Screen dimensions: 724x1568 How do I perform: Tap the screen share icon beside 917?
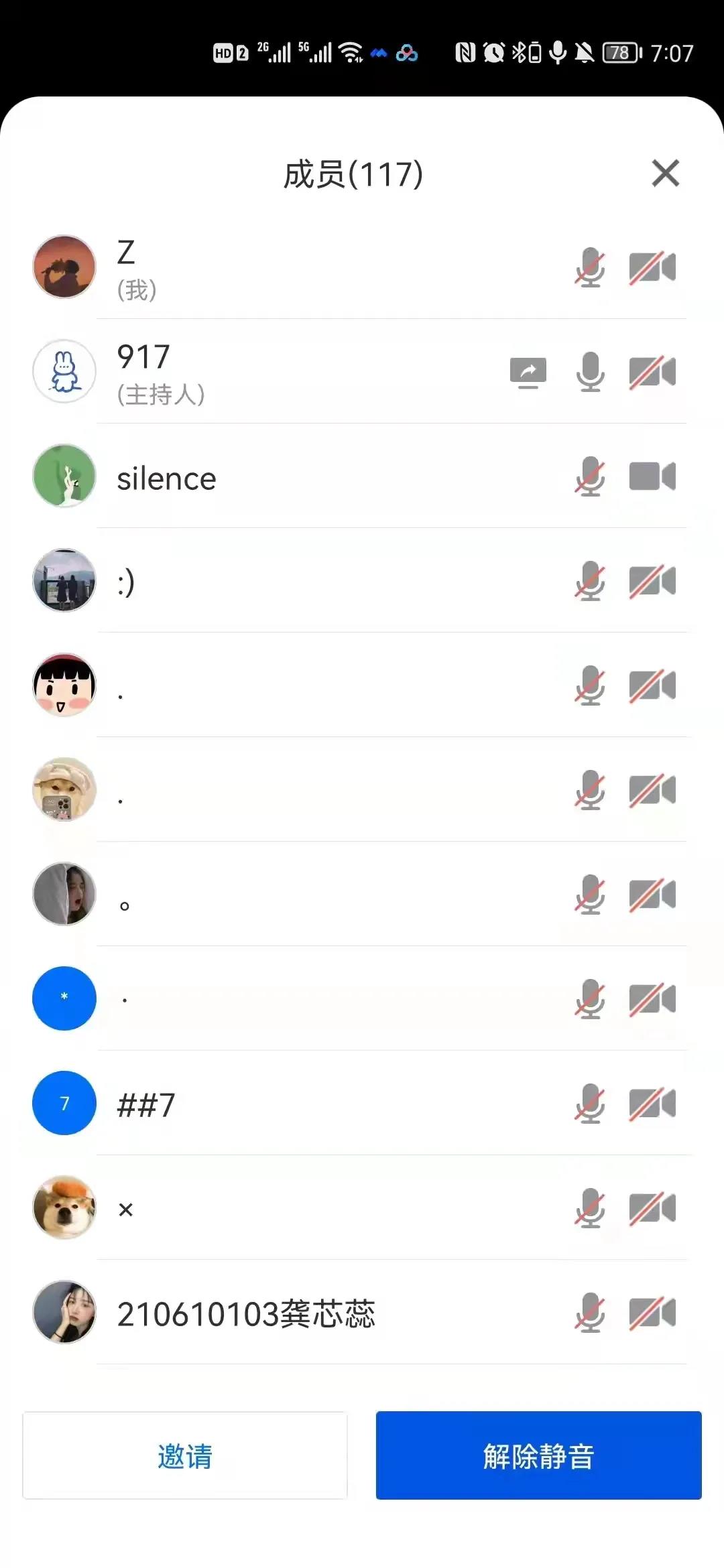(x=528, y=373)
